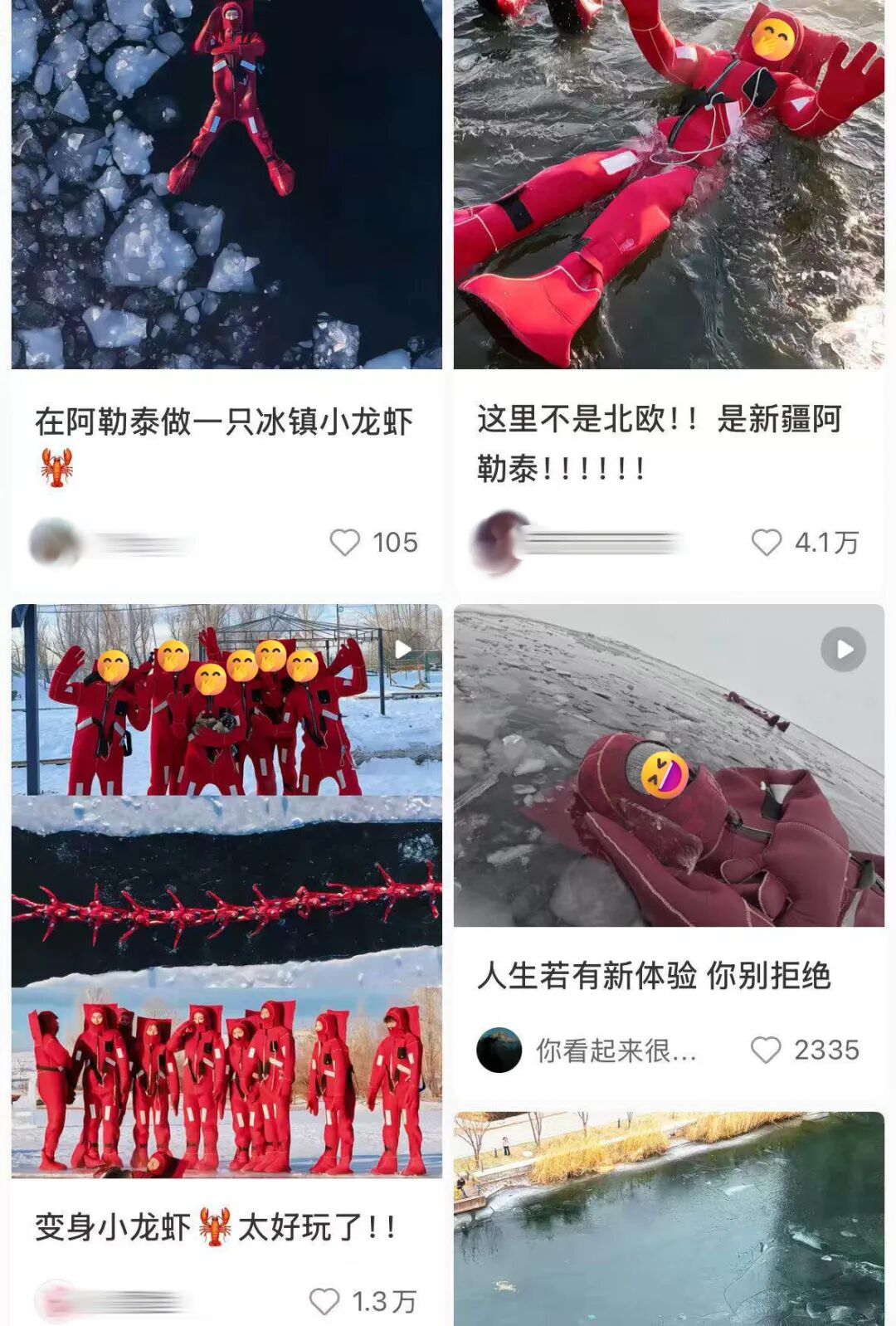Tap the heart icon showing 4.1万 likes

pos(767,541)
